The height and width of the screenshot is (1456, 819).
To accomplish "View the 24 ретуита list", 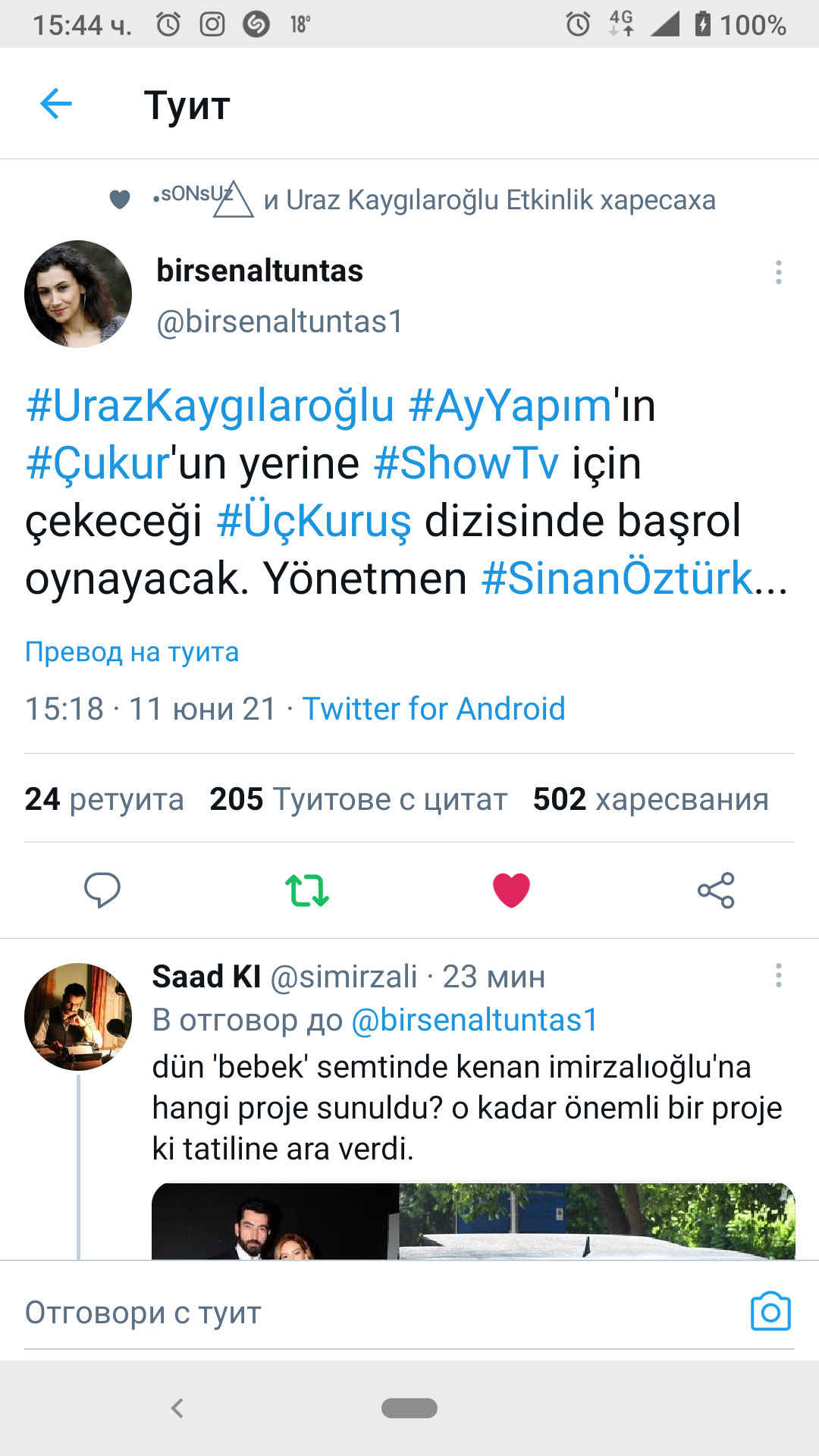I will coord(104,799).
